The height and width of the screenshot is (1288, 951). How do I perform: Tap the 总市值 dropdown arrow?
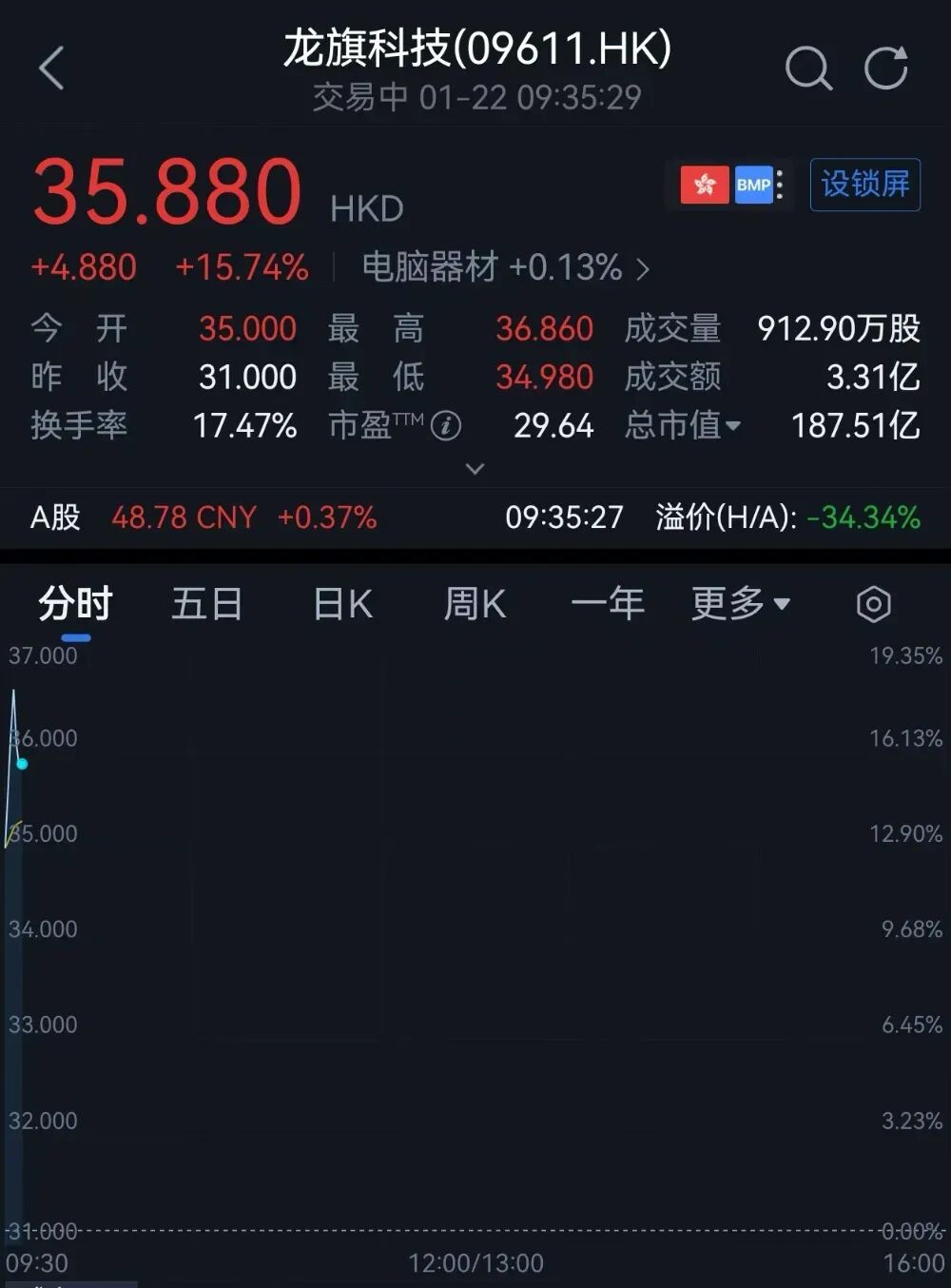coord(733,427)
